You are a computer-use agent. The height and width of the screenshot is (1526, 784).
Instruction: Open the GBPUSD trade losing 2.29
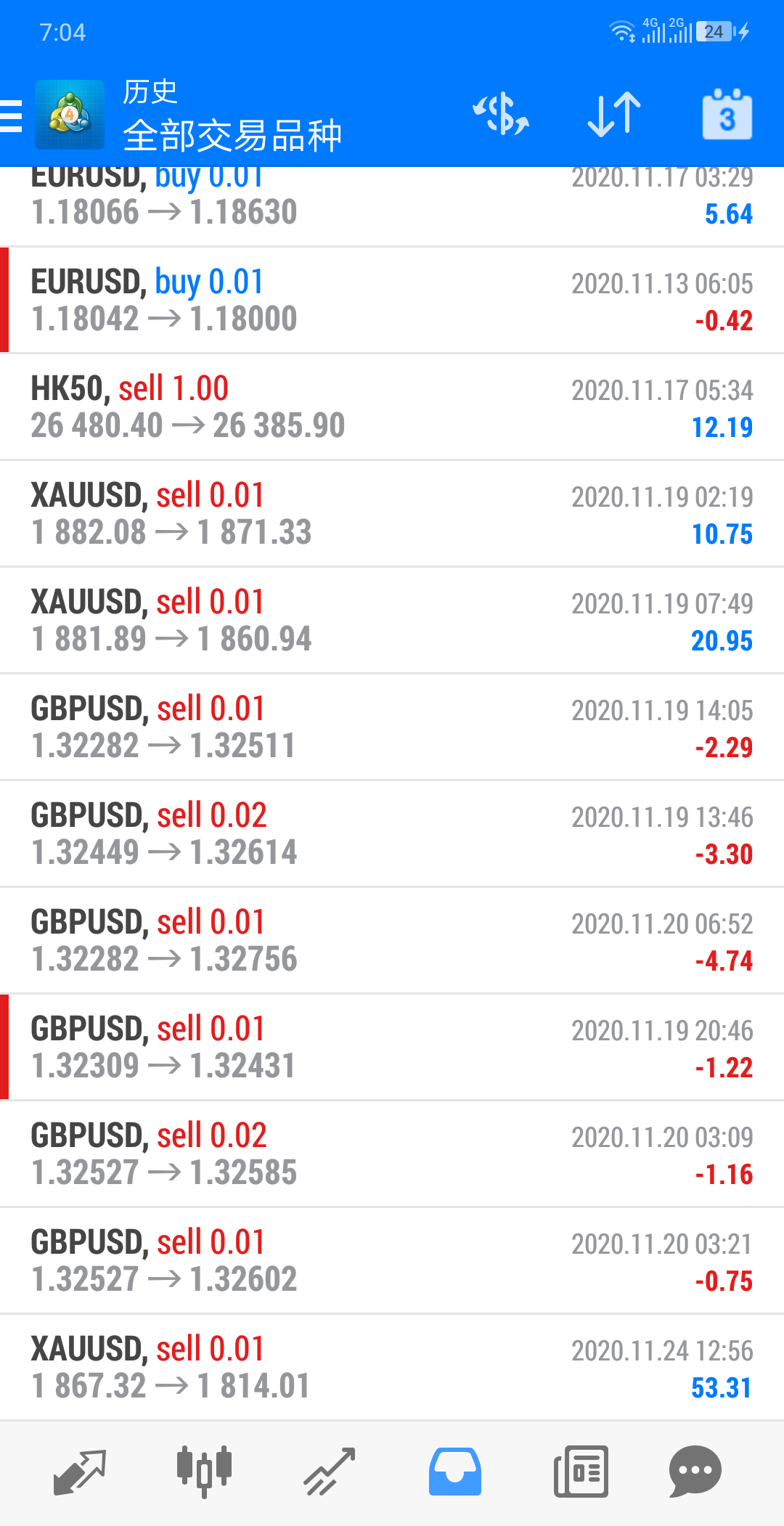pos(392,727)
